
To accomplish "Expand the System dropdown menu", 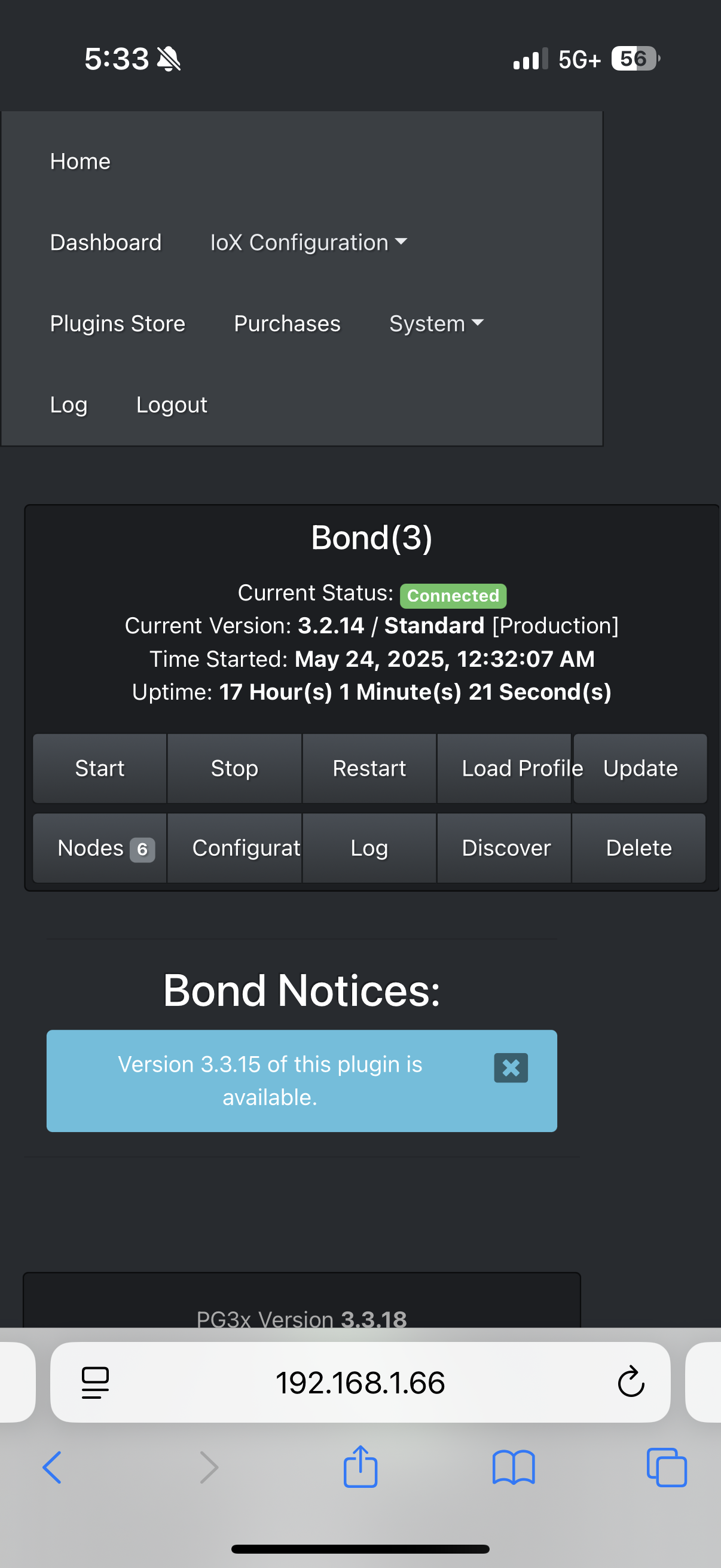I will point(436,323).
